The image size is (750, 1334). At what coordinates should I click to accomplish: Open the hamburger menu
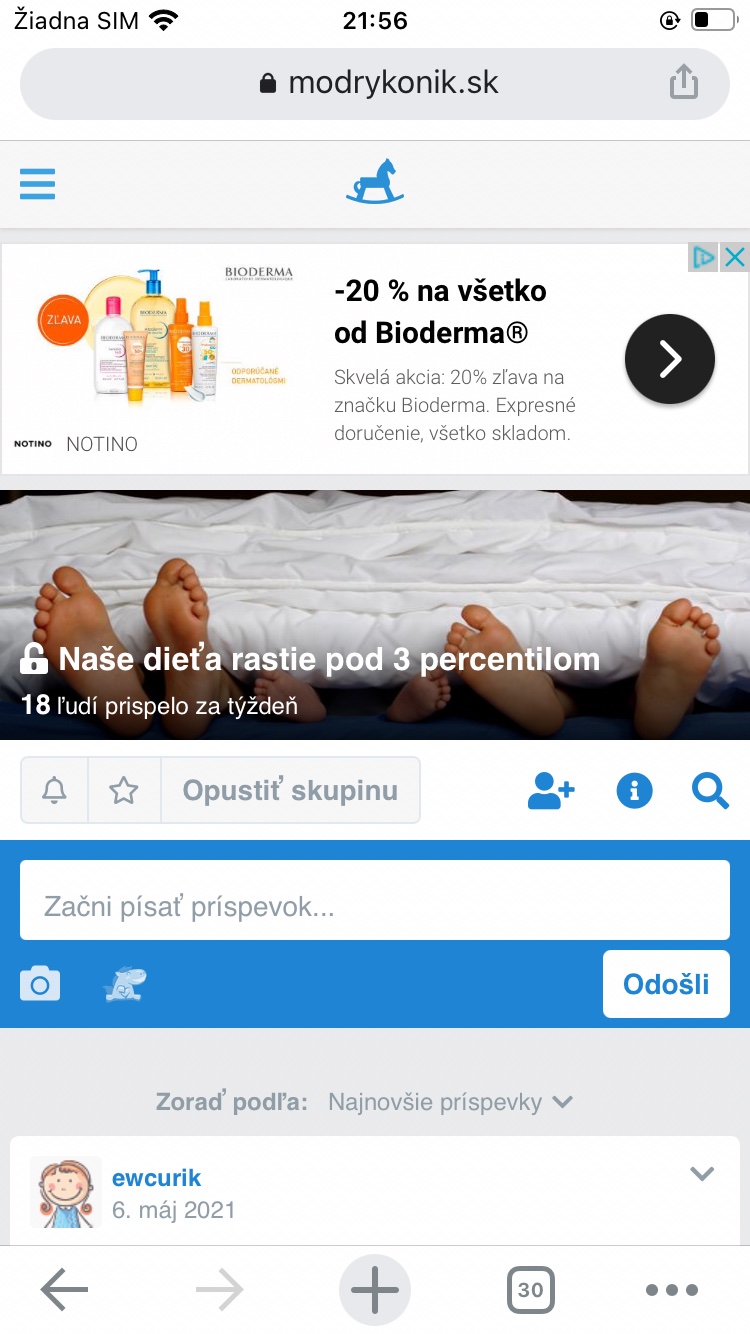click(38, 184)
